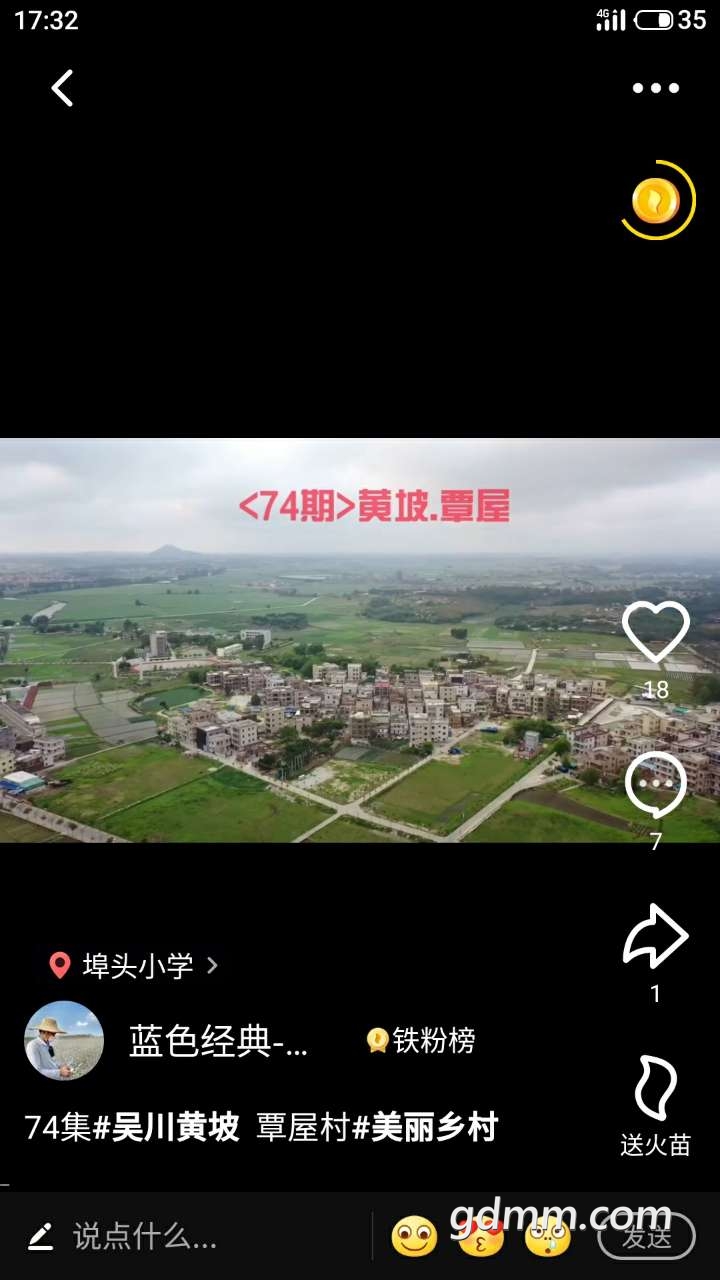Like this video with the heart

click(x=656, y=633)
